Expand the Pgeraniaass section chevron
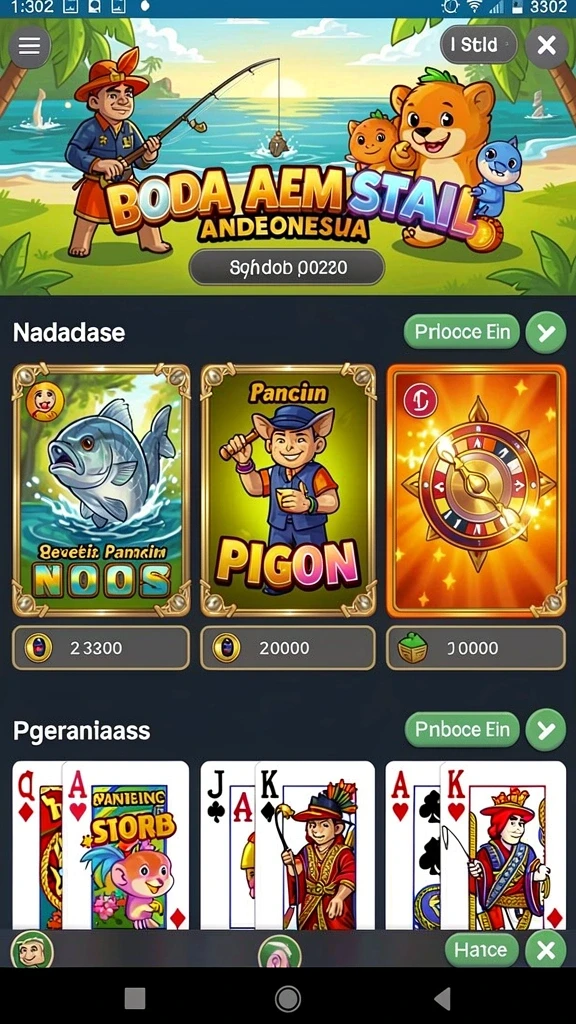This screenshot has width=576, height=1024. click(546, 729)
